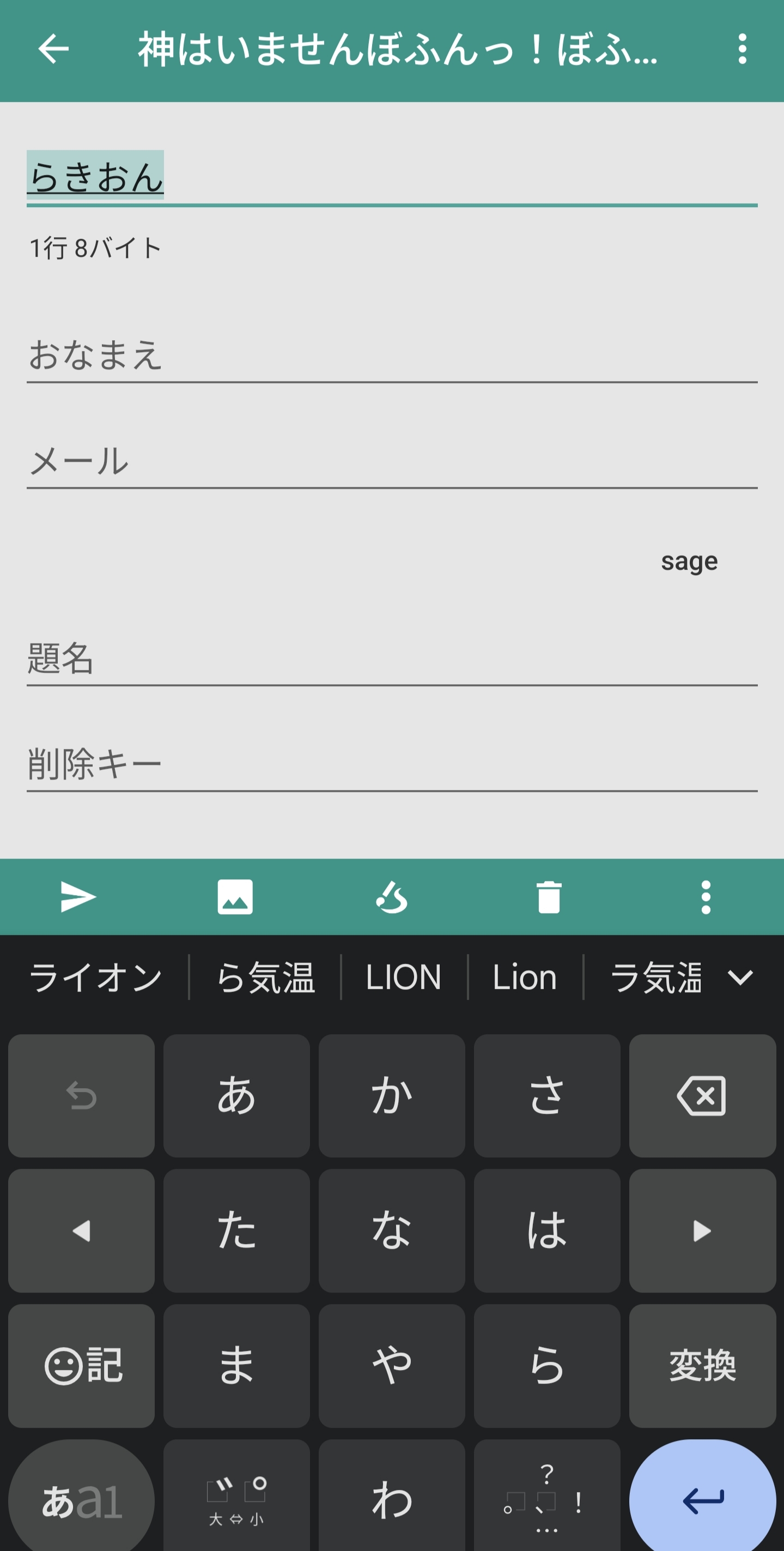This screenshot has height=1551, width=784.
Task: Focus the 削除キー field
Action: pyautogui.click(x=391, y=765)
